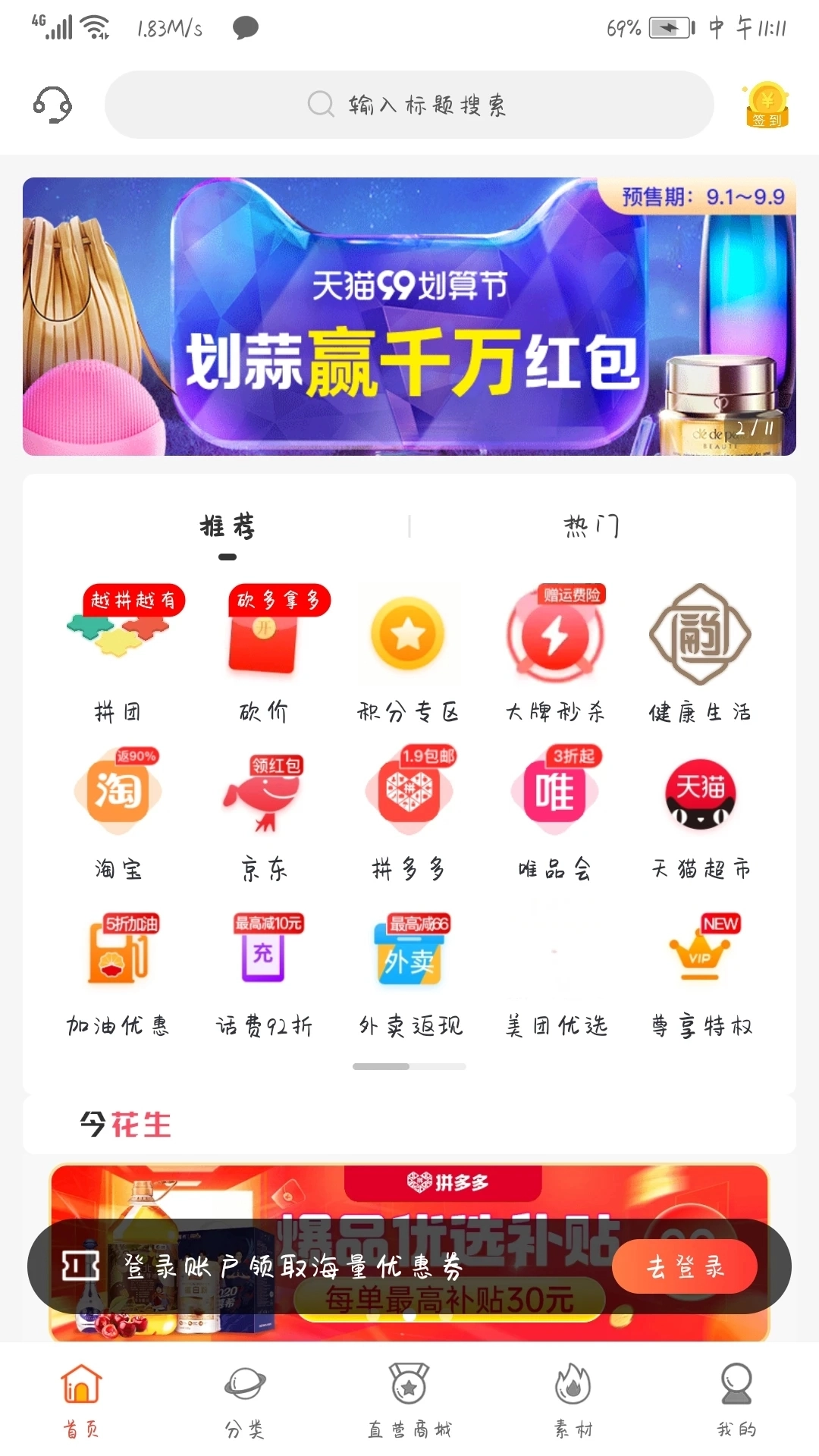Viewport: 819px width, 1456px height.
Task: Open the 积分专区 points zone
Action: pyautogui.click(x=409, y=635)
